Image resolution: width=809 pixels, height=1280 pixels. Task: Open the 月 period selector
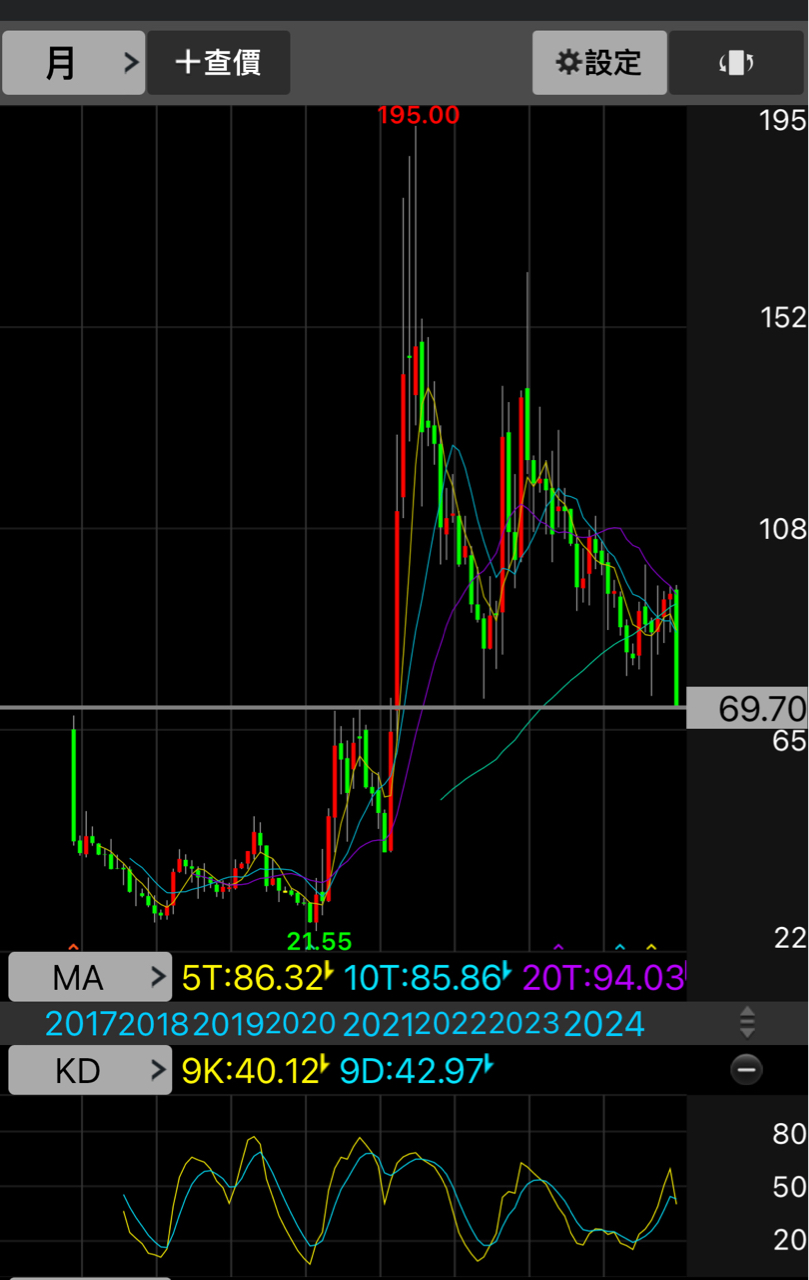click(x=74, y=63)
